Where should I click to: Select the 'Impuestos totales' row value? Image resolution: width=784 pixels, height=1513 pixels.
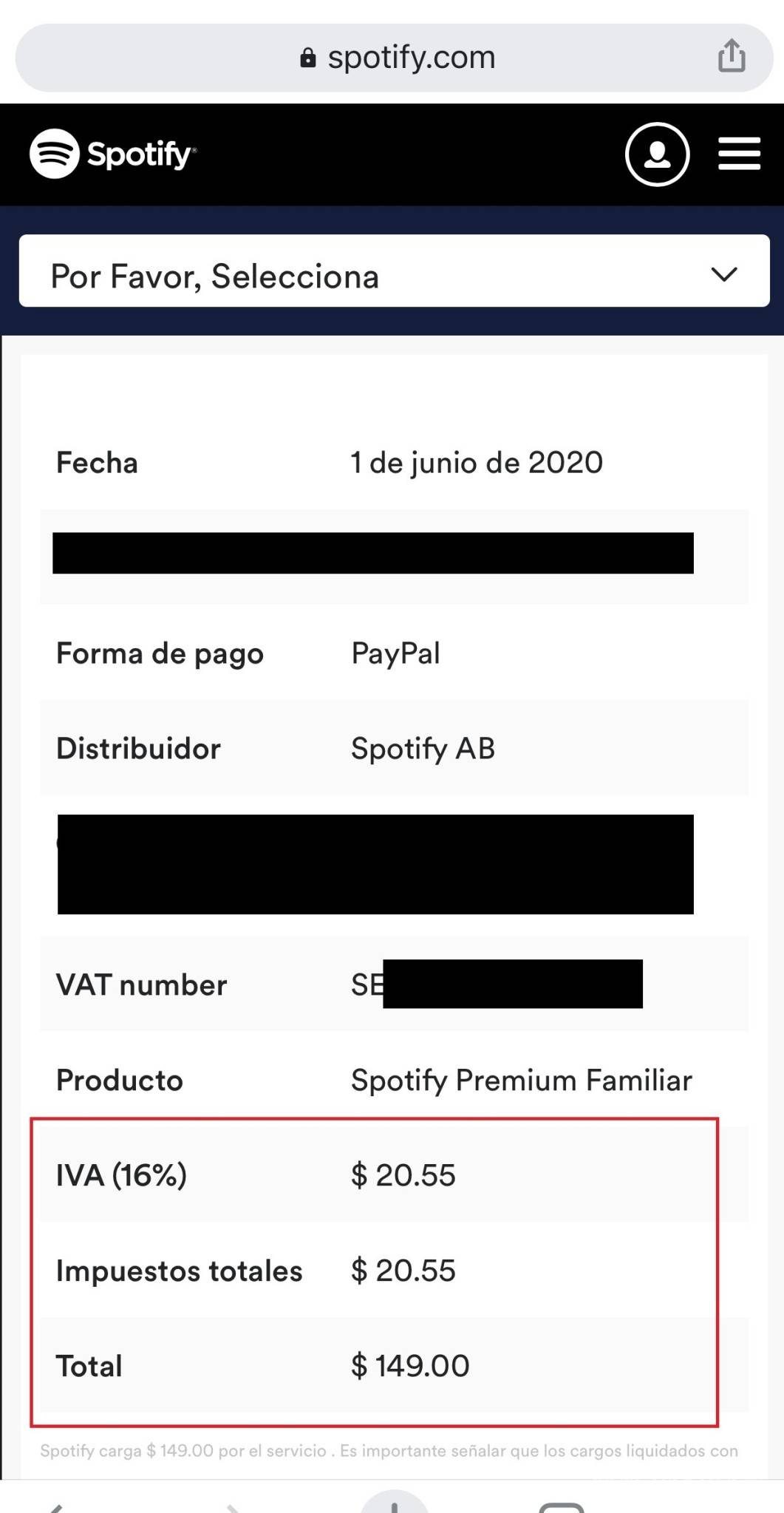403,1270
